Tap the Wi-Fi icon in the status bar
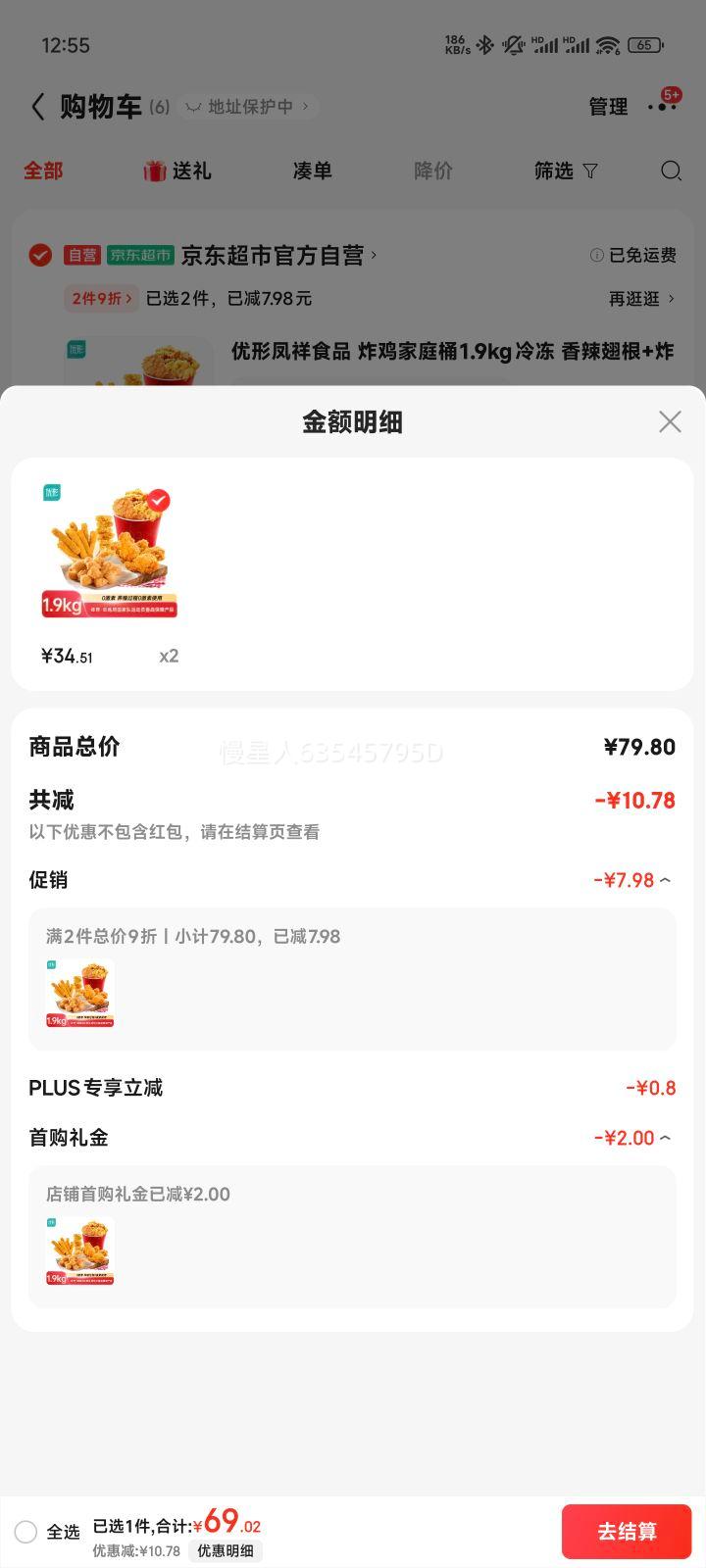The width and height of the screenshot is (706, 1568). click(608, 44)
